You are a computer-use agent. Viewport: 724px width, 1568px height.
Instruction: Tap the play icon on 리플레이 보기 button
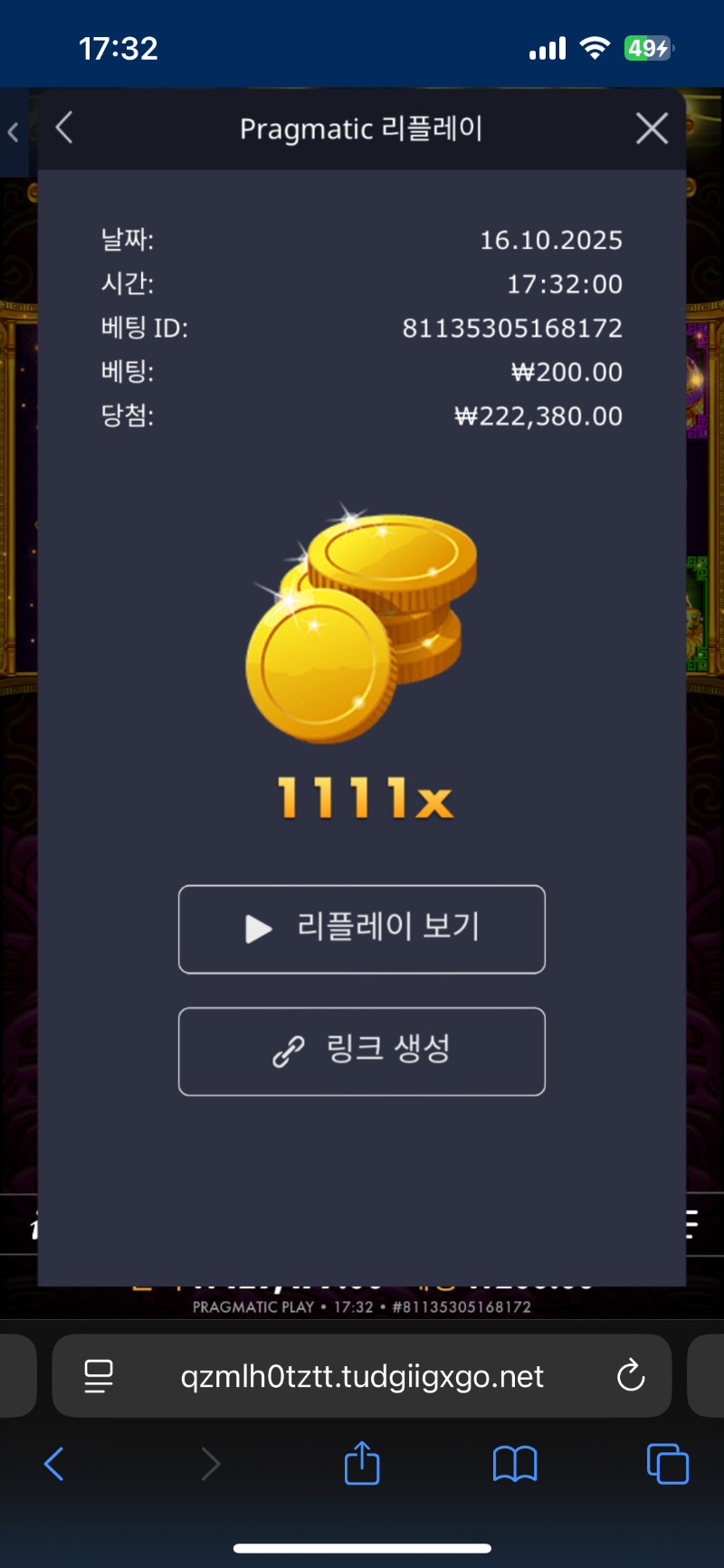coord(260,929)
